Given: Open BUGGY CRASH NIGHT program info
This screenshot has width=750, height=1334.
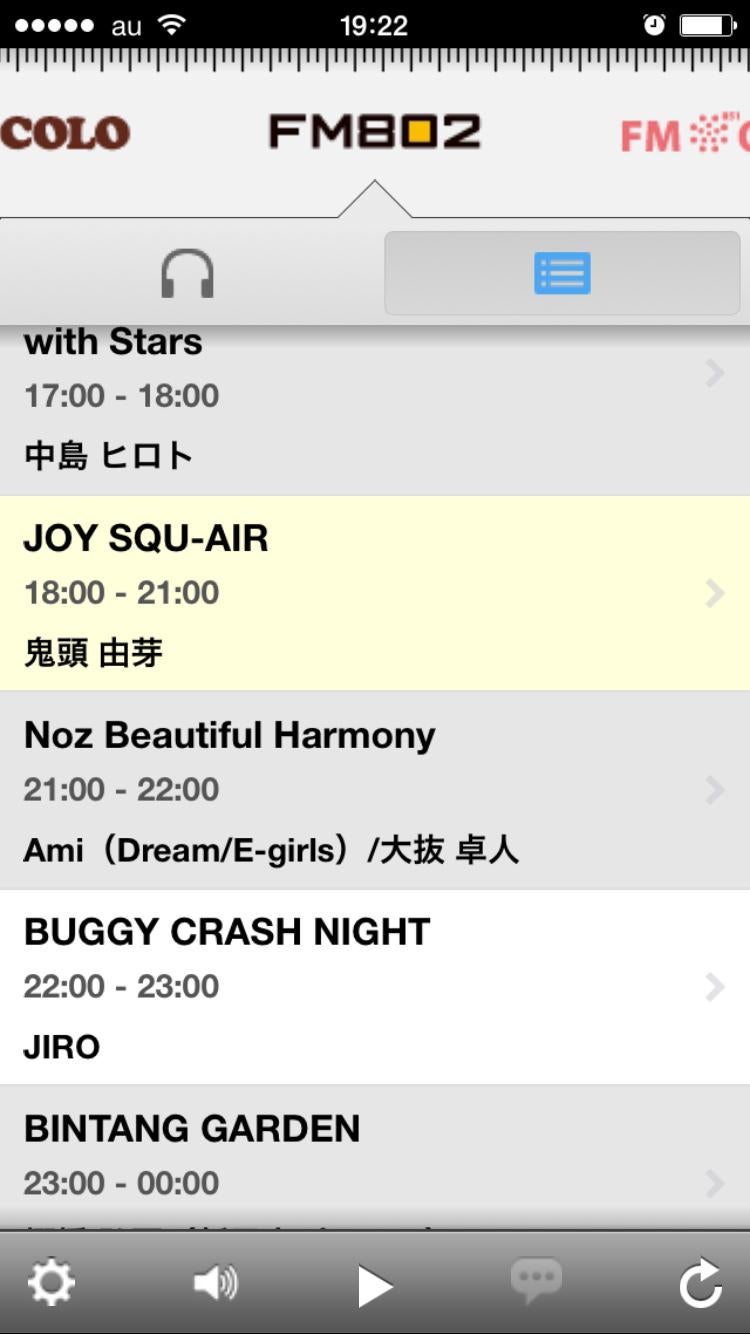Looking at the screenshot, I should (375, 987).
